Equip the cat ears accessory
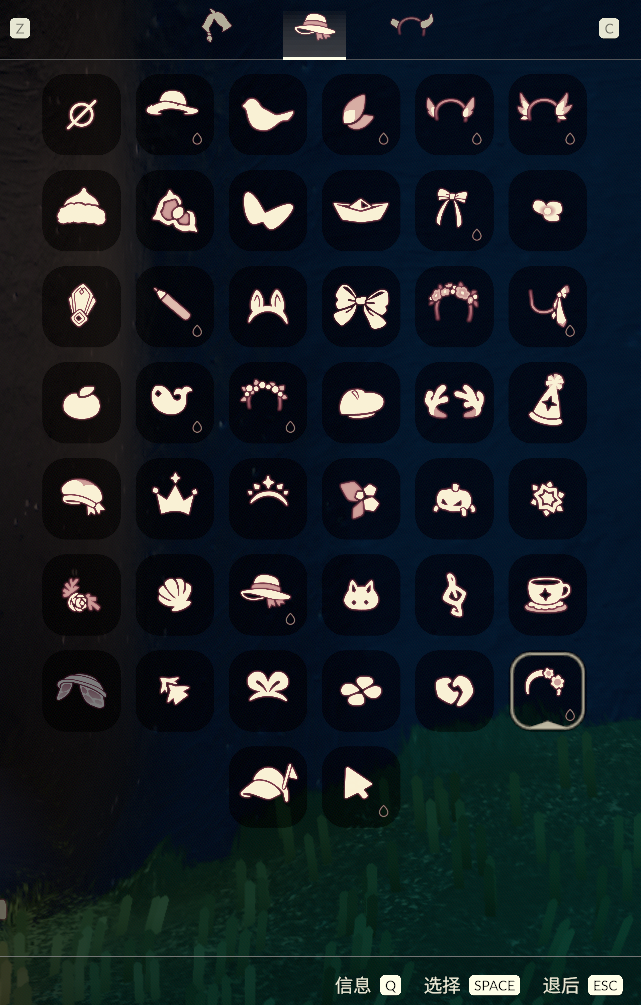Screen dimensions: 641x1005 [267, 305]
